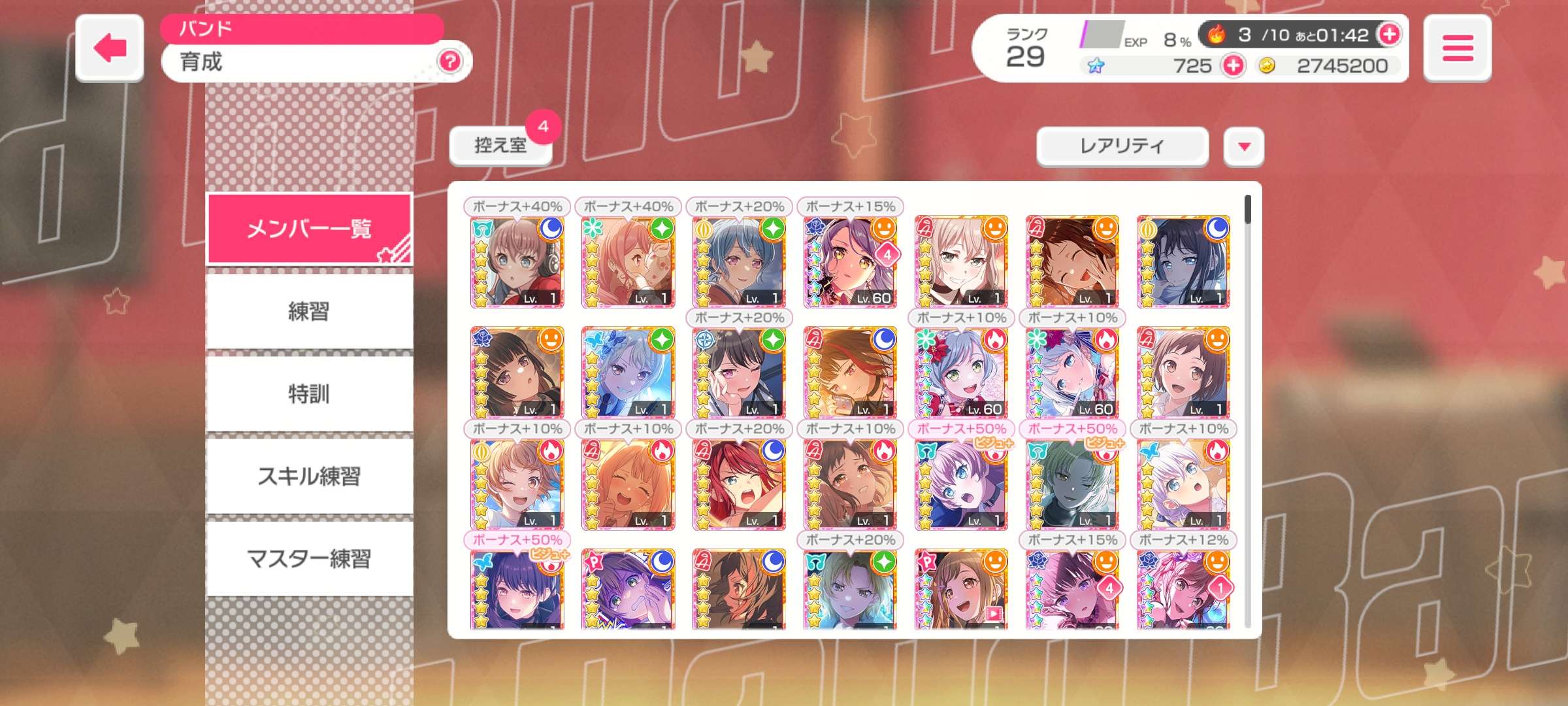Toggle sort order with the arrow button
This screenshot has height=706, width=1568.
pos(1244,146)
